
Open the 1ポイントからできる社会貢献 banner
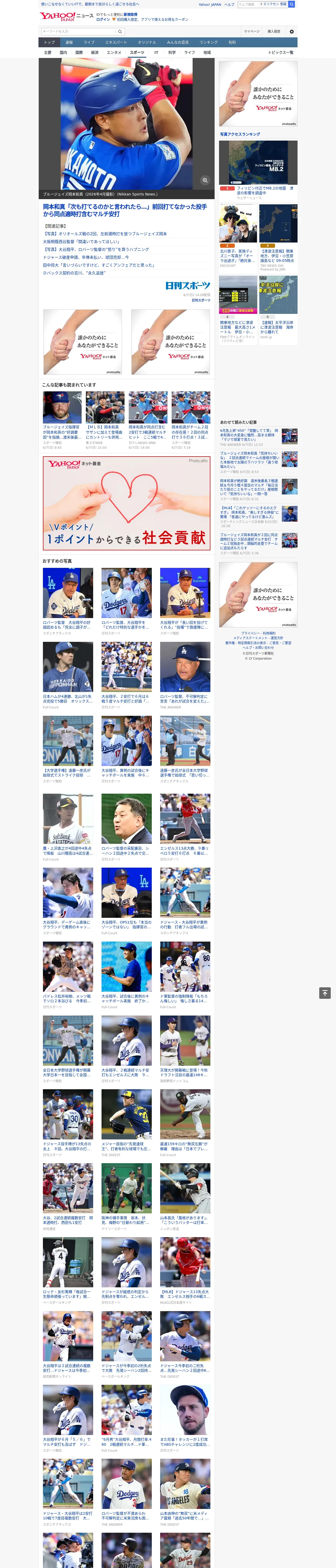(127, 503)
